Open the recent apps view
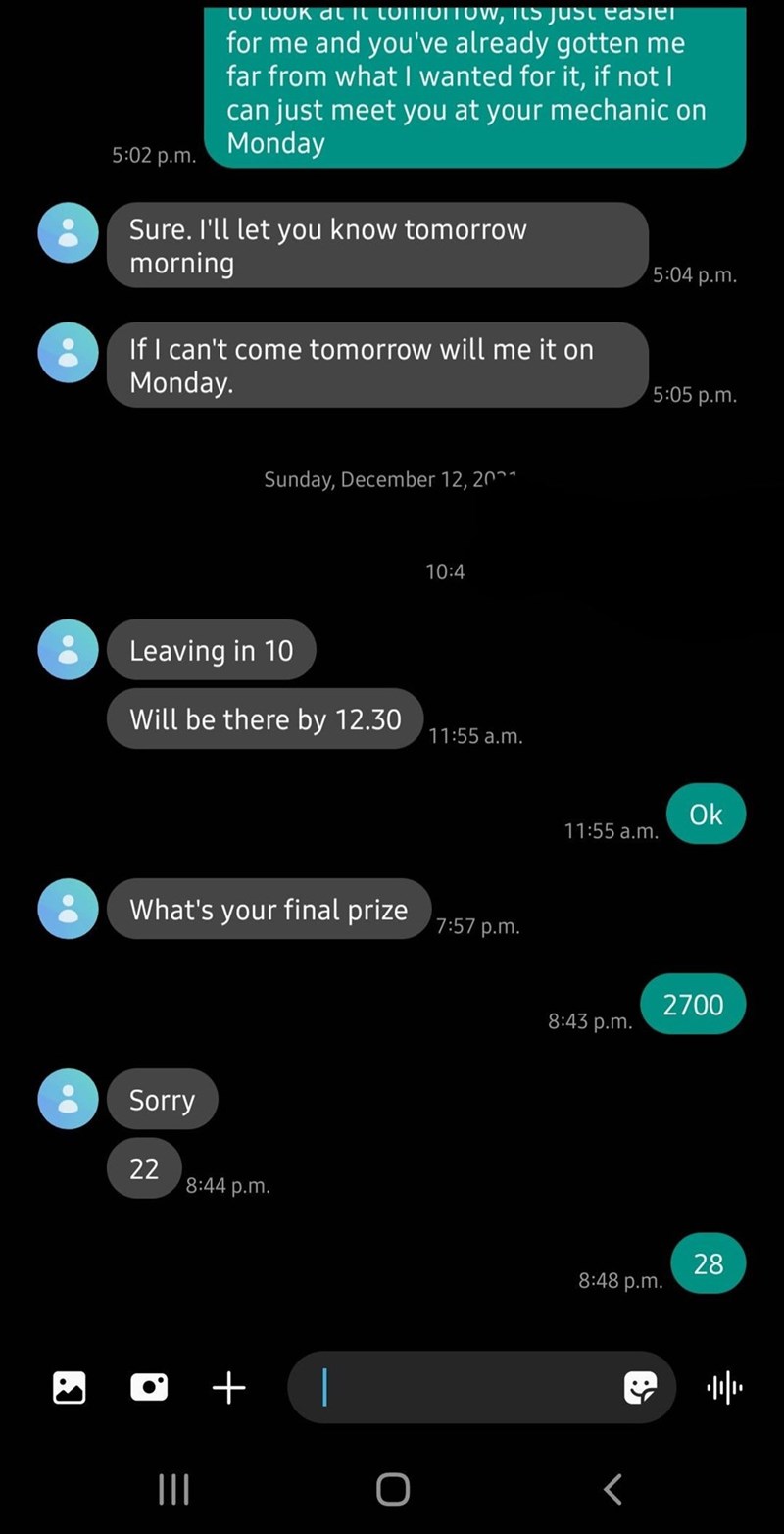 tap(173, 1489)
